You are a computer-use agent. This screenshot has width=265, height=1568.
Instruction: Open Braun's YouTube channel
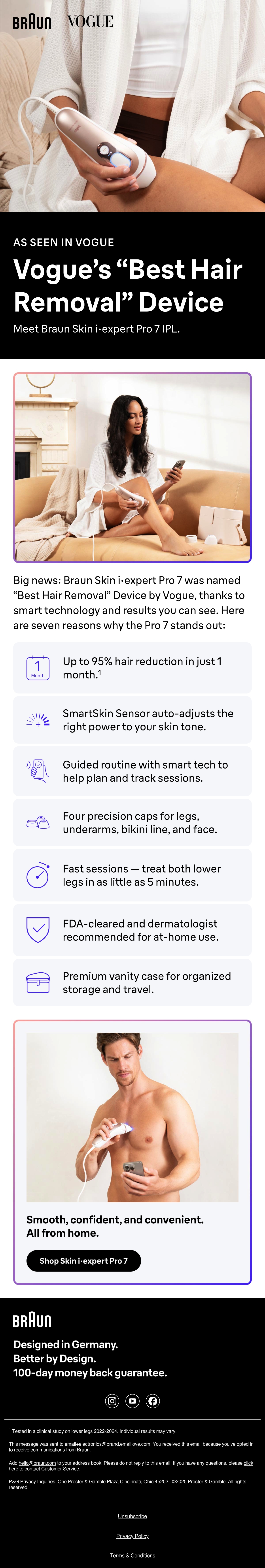(x=132, y=1401)
